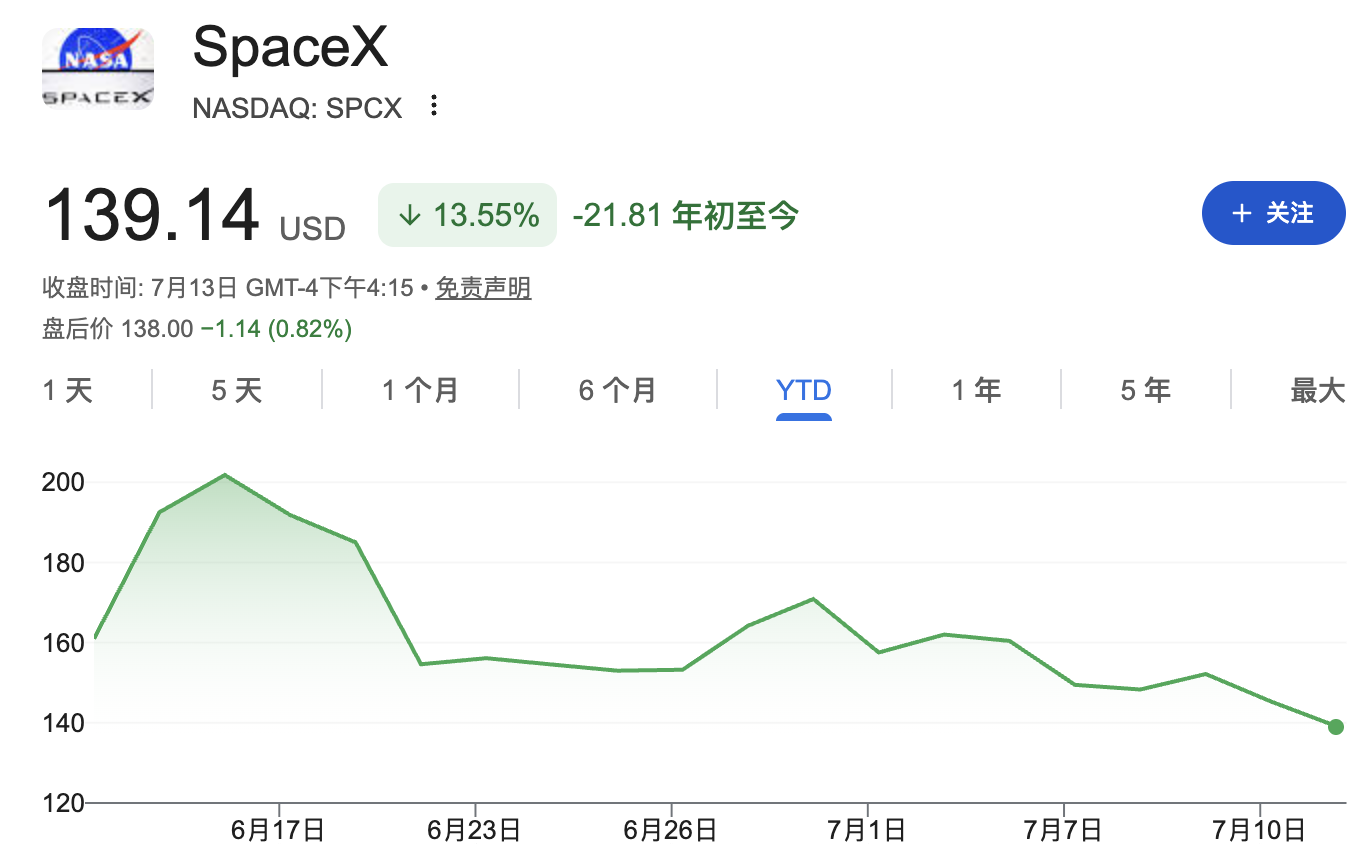Select the 5 天 chart range
The image size is (1366, 860).
237,390
